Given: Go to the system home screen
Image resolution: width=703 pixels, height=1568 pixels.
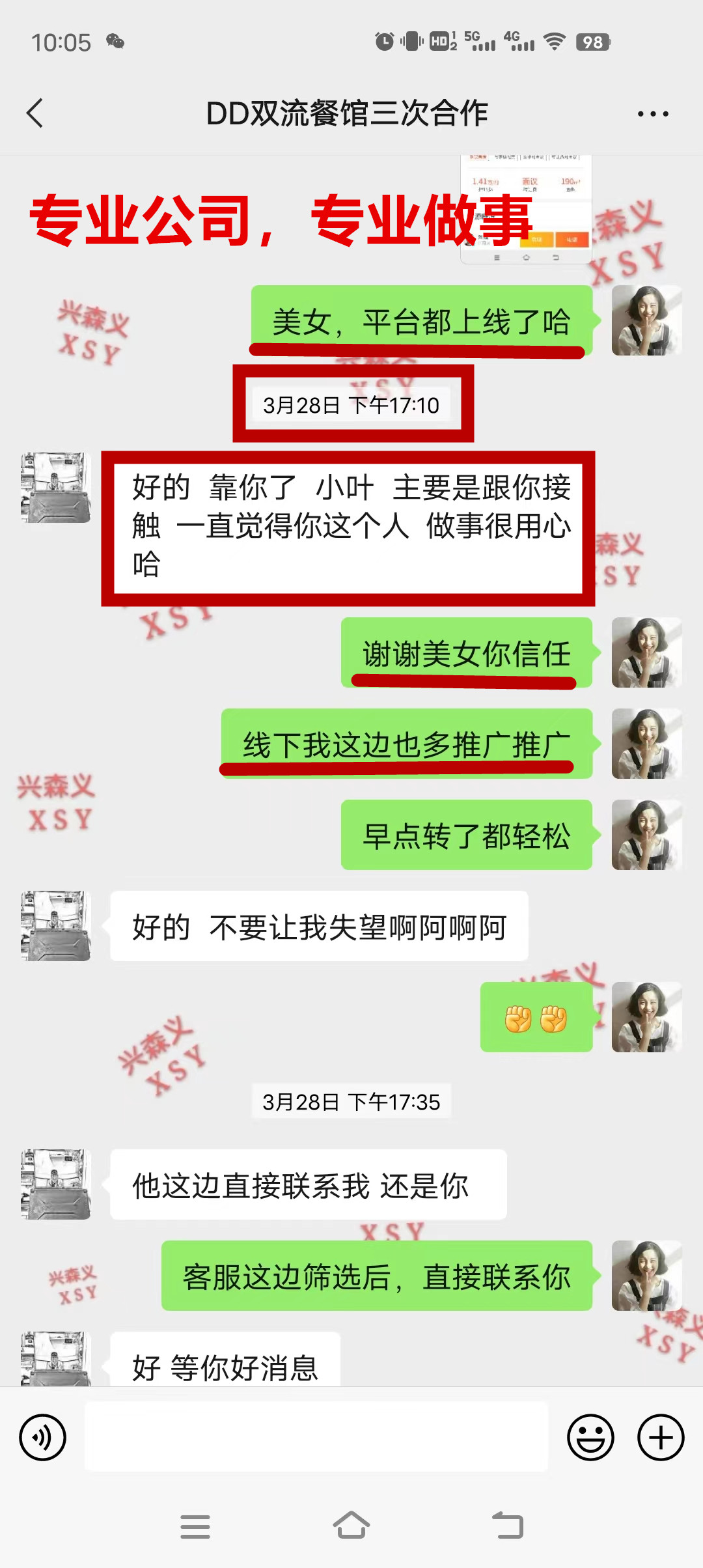Looking at the screenshot, I should (x=351, y=1526).
